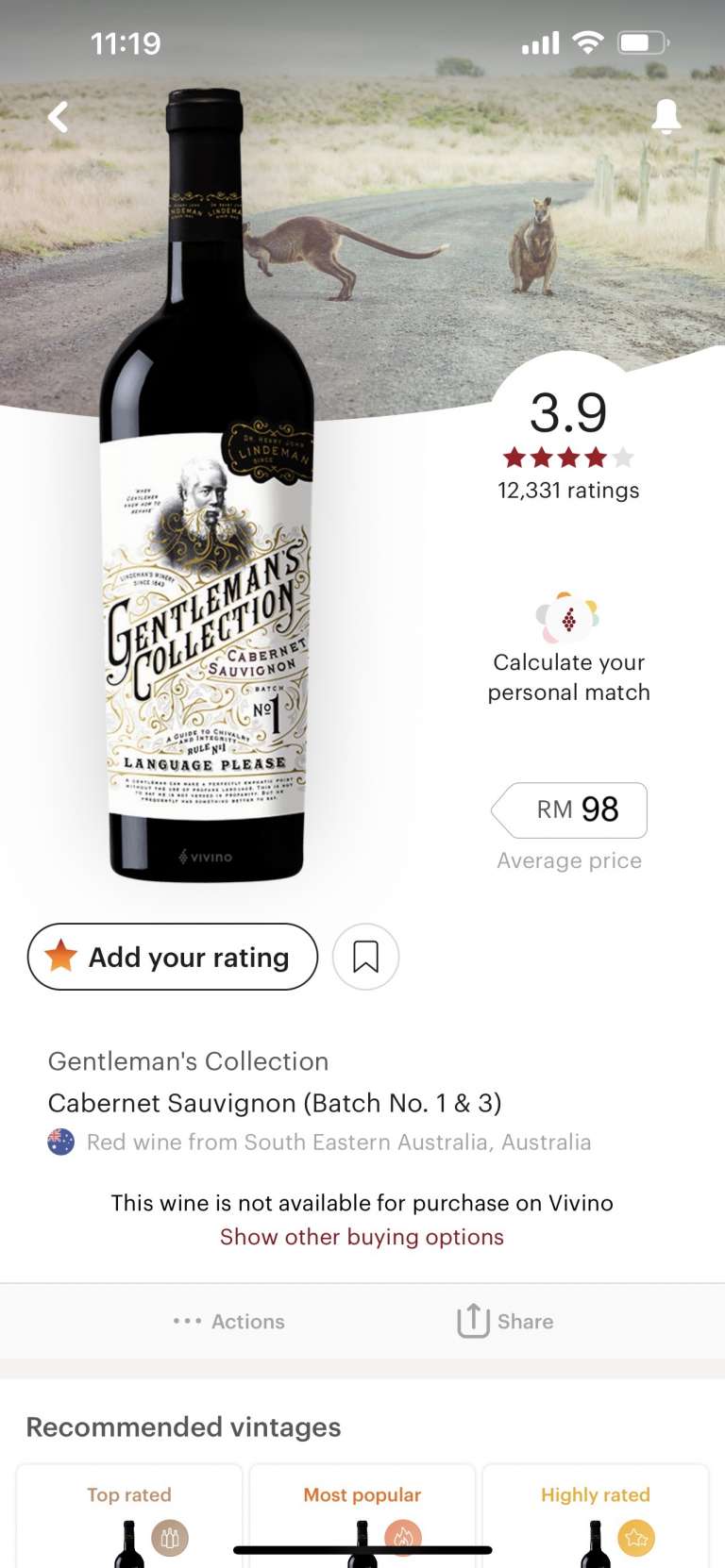Open notifications via the bell icon

coord(666,115)
